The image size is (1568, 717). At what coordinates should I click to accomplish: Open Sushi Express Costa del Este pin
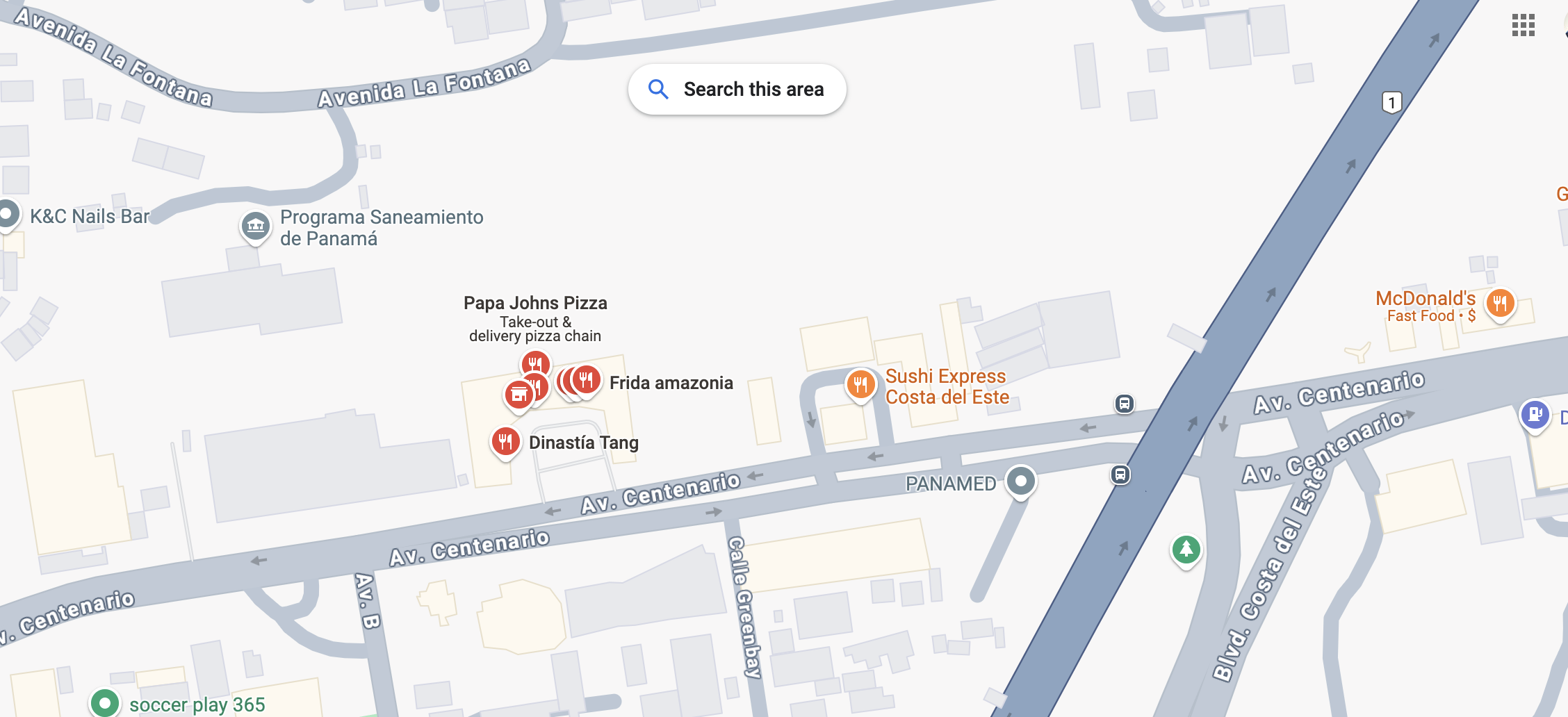click(x=860, y=384)
